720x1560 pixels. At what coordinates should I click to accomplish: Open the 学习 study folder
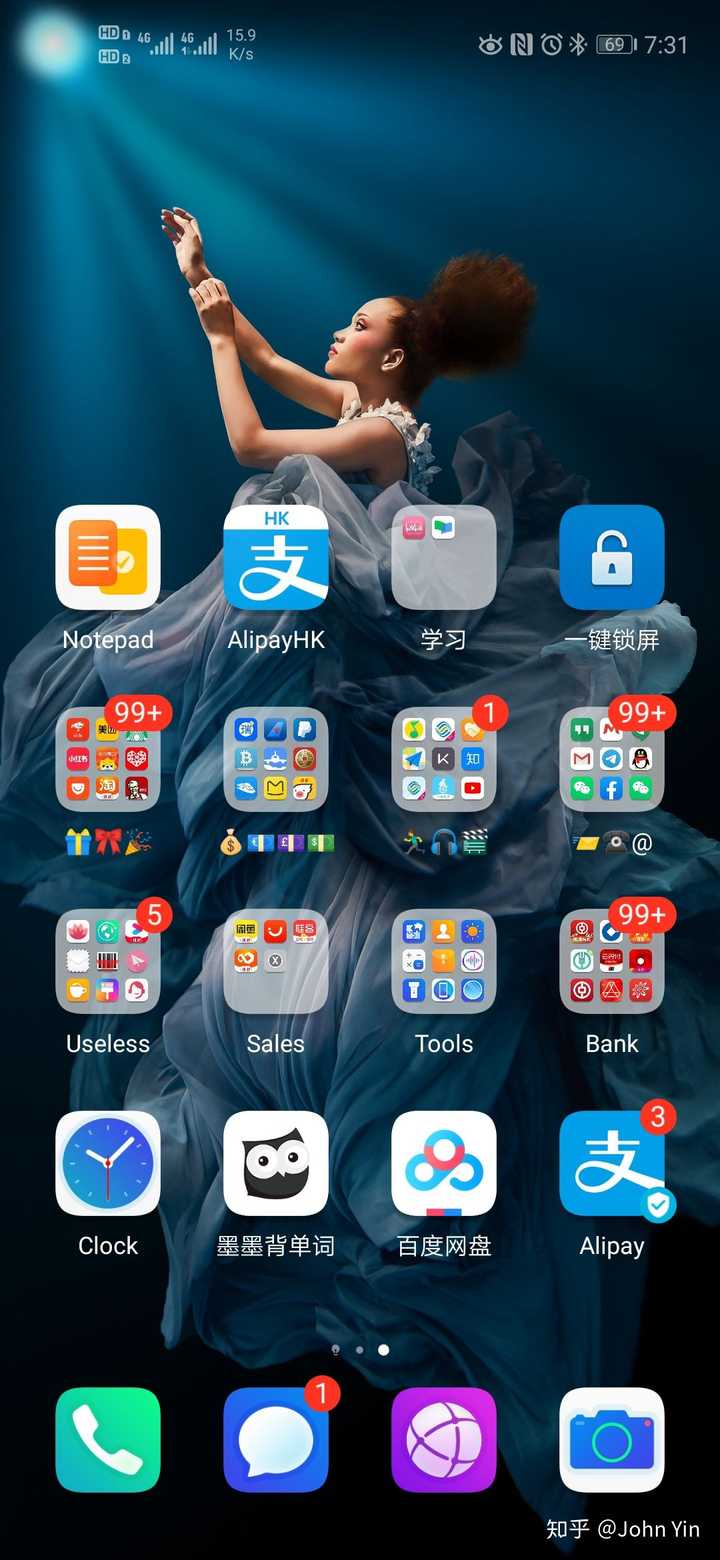(x=443, y=557)
